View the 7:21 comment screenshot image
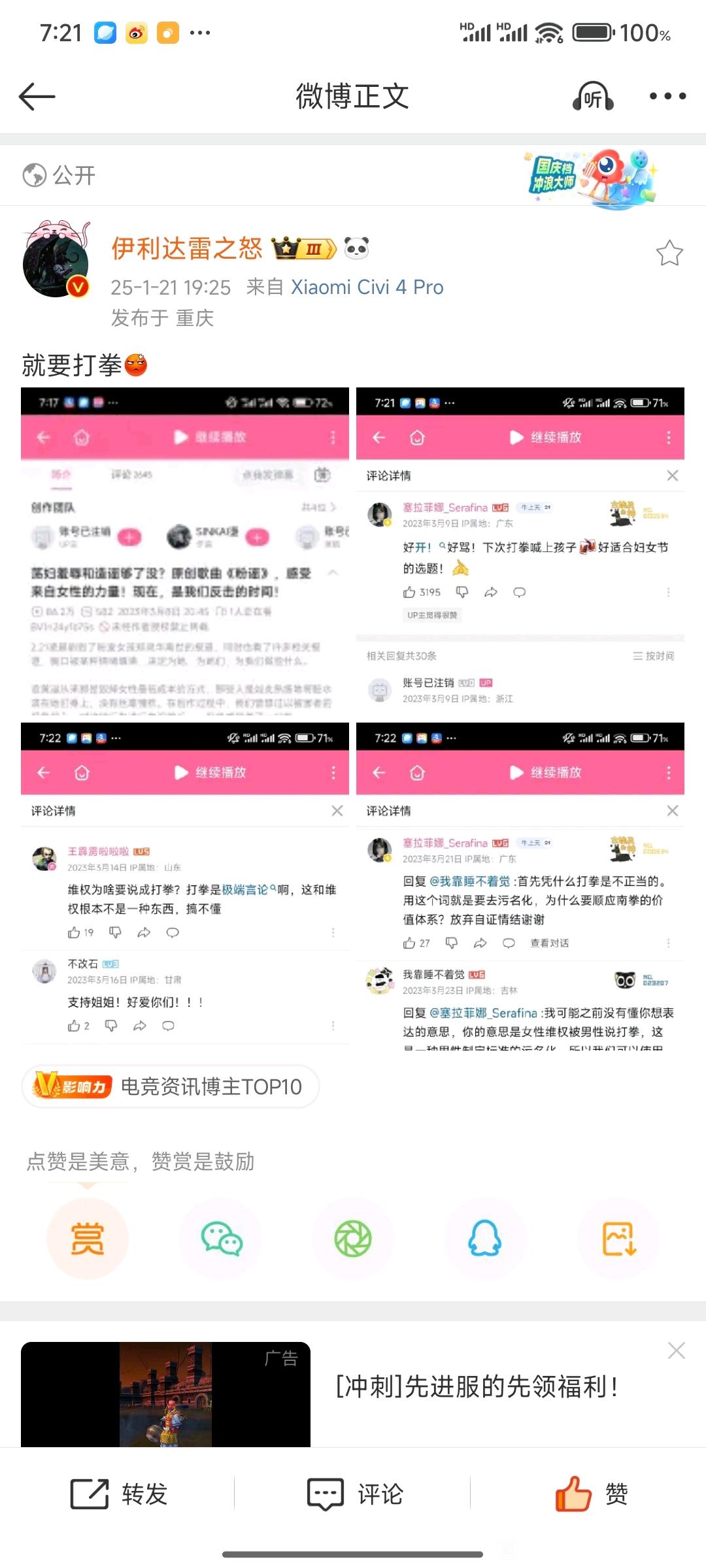Viewport: 706px width, 1568px height. [x=520, y=553]
